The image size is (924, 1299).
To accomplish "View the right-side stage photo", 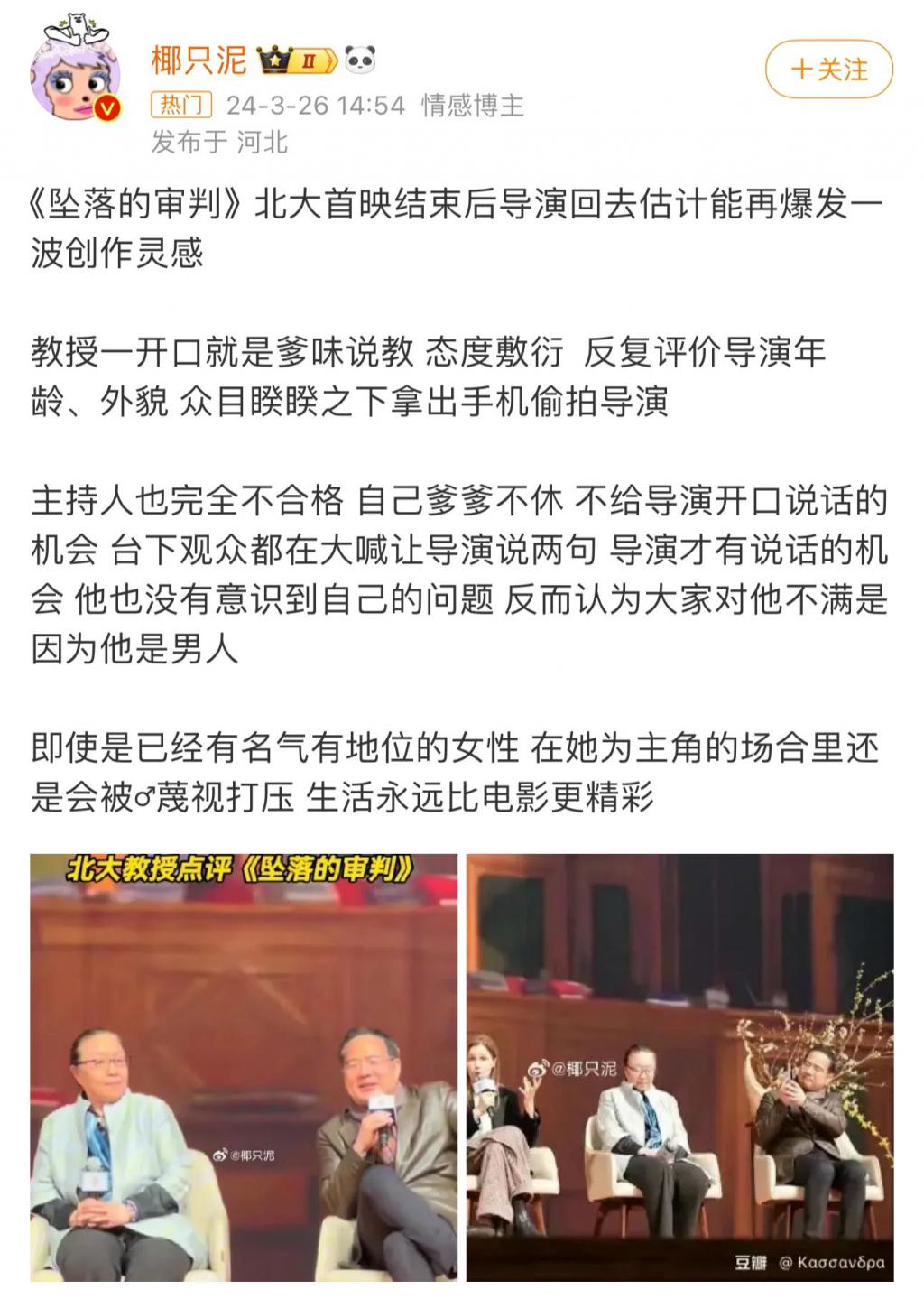I will click(x=679, y=1066).
